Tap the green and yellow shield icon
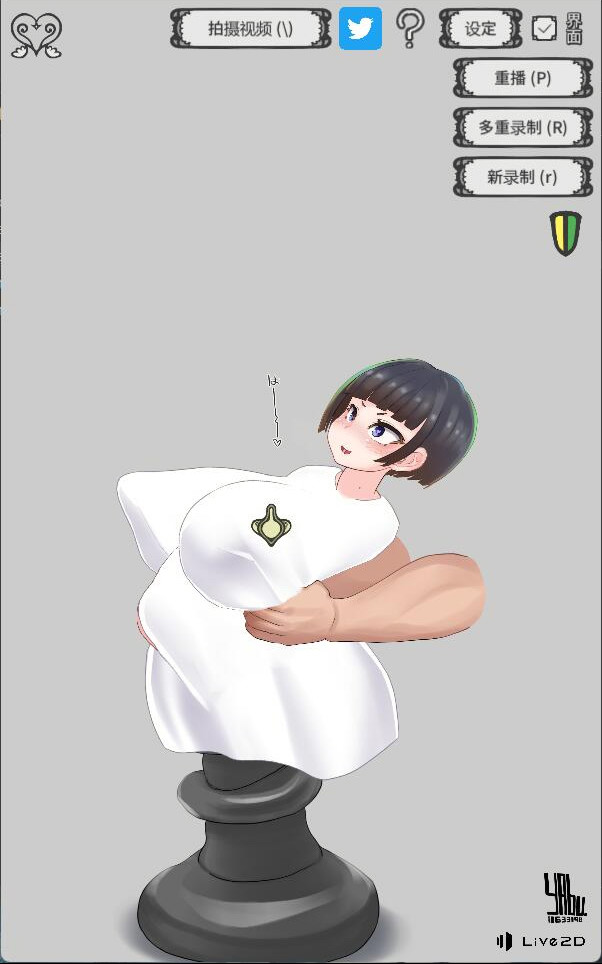Viewport: 602px width, 964px height. (x=565, y=232)
